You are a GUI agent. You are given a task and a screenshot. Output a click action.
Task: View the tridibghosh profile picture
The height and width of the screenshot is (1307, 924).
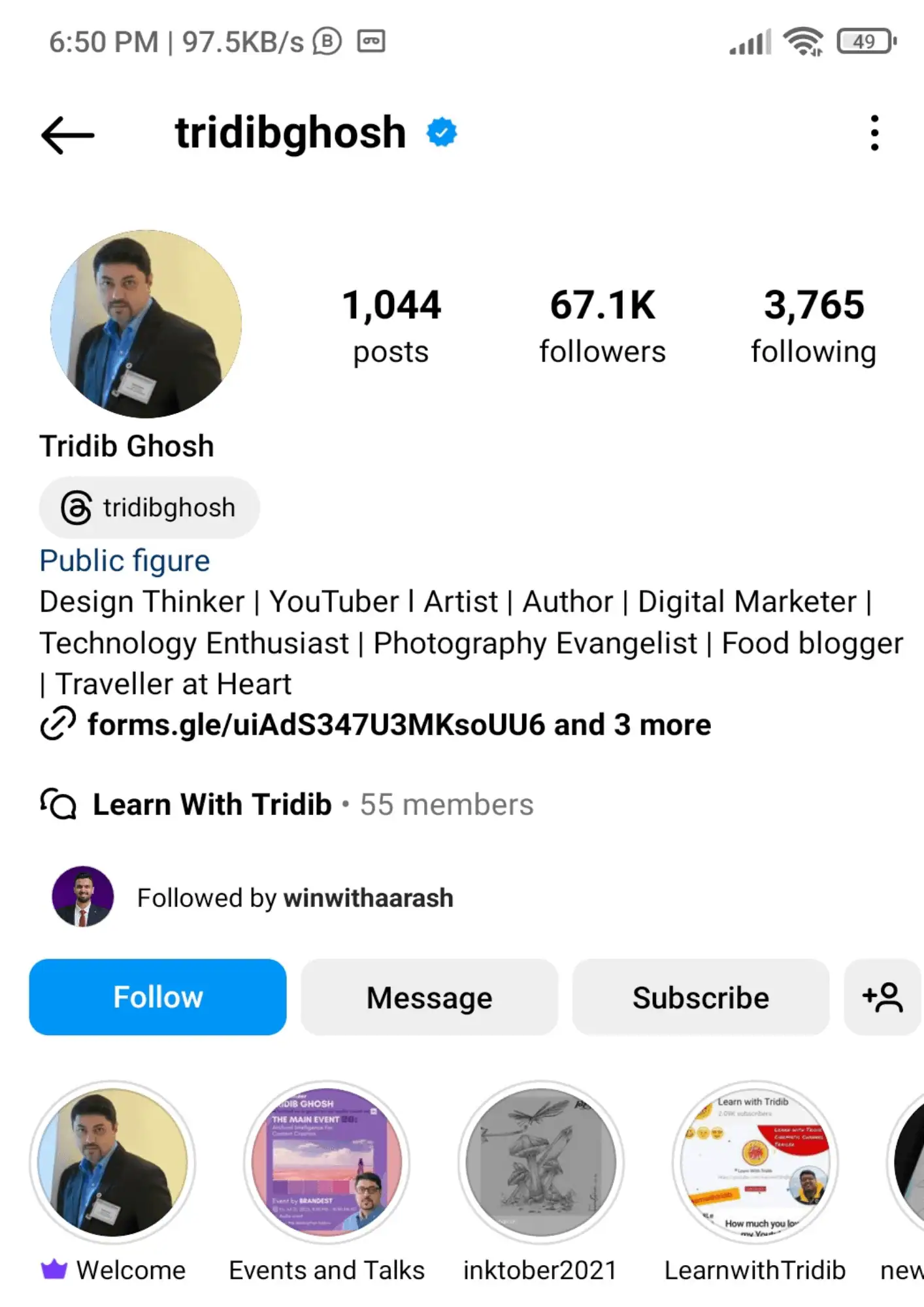point(146,323)
